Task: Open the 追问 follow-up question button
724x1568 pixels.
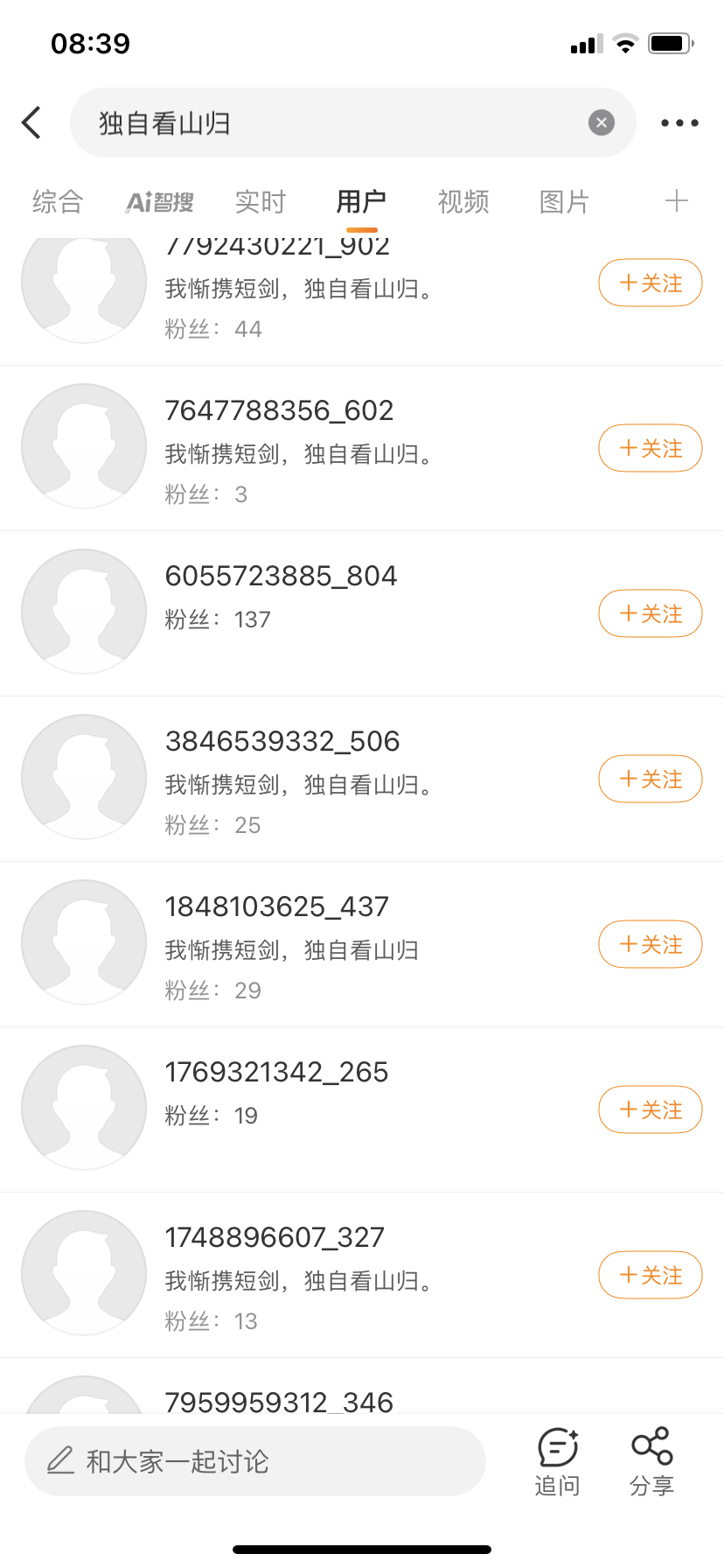Action: (x=558, y=1462)
